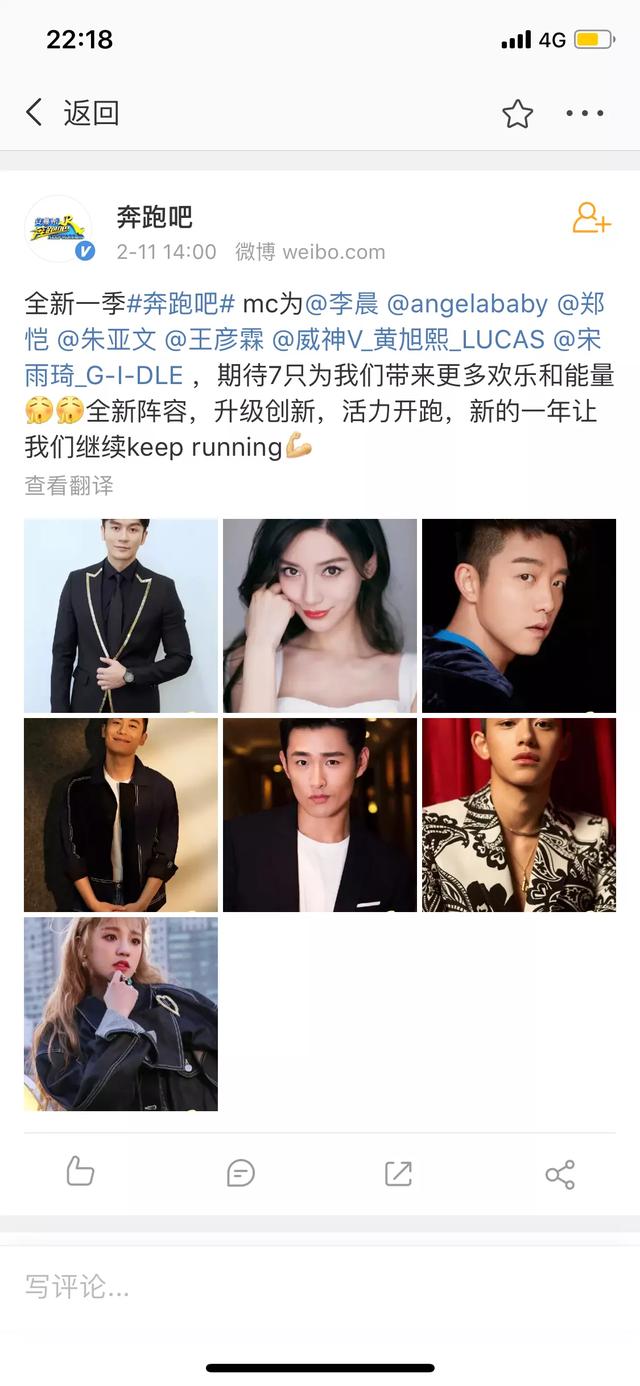
Task: Open @威神V_黄旭熙_LUCAS mention
Action: (x=408, y=340)
